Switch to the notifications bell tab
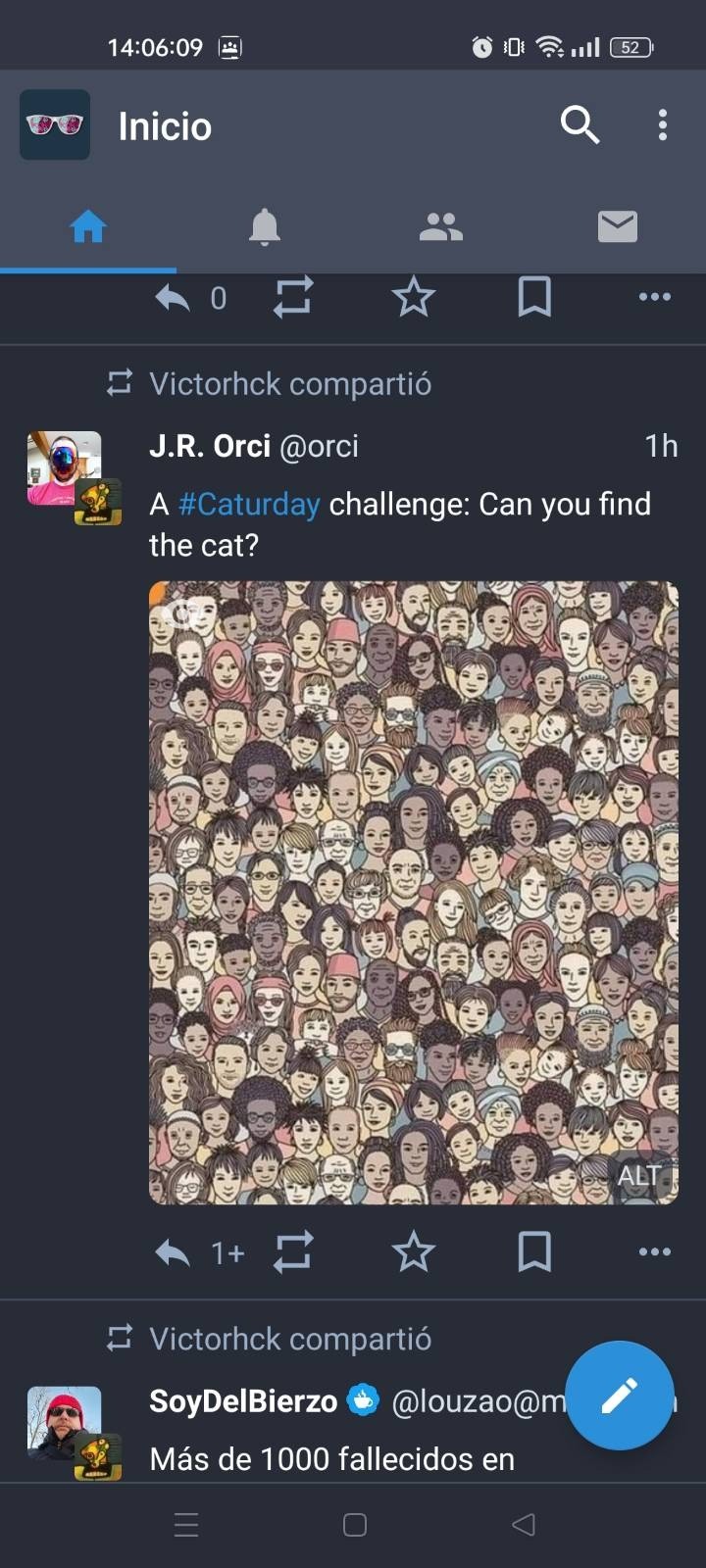Viewport: 706px width, 1568px height. 265,227
